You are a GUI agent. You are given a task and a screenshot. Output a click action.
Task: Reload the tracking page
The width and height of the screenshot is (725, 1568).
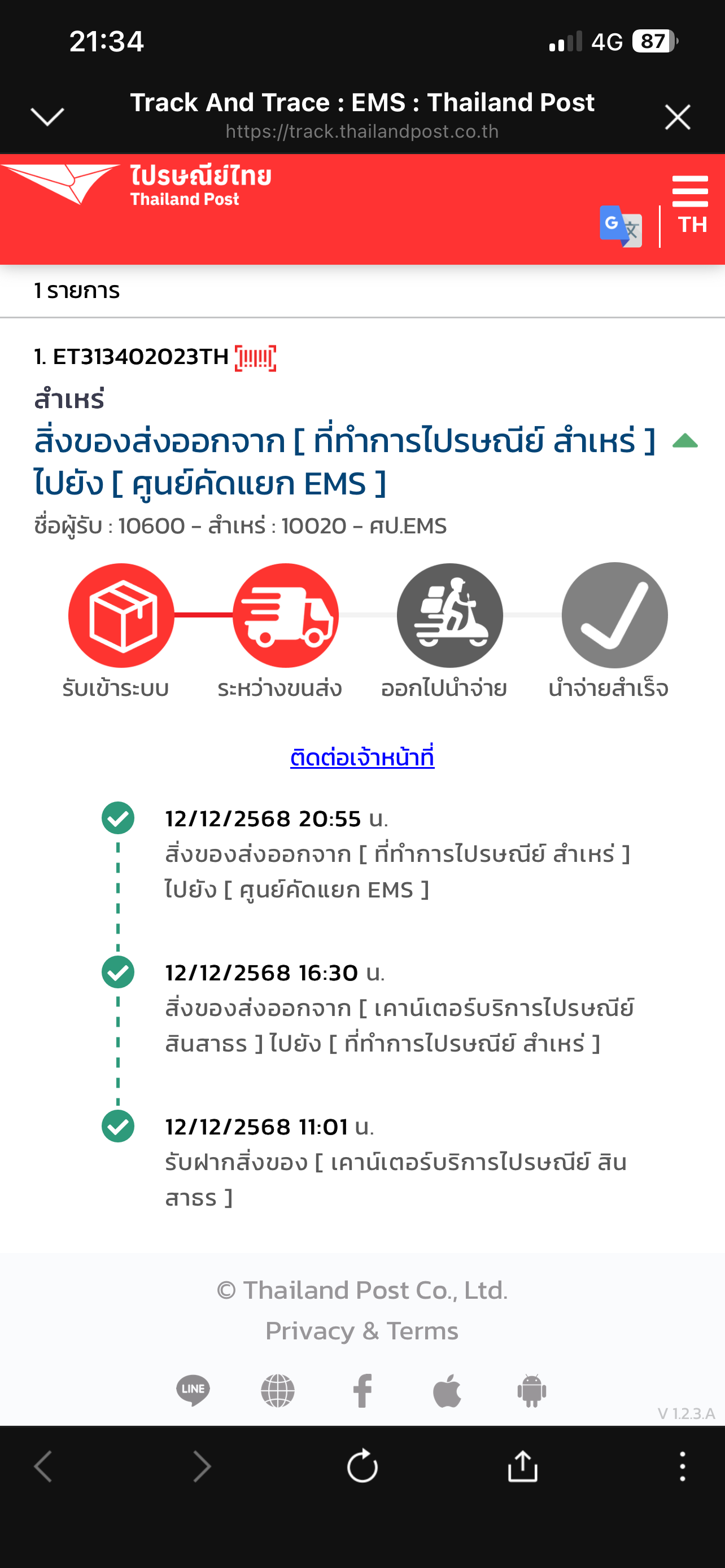[x=362, y=1466]
